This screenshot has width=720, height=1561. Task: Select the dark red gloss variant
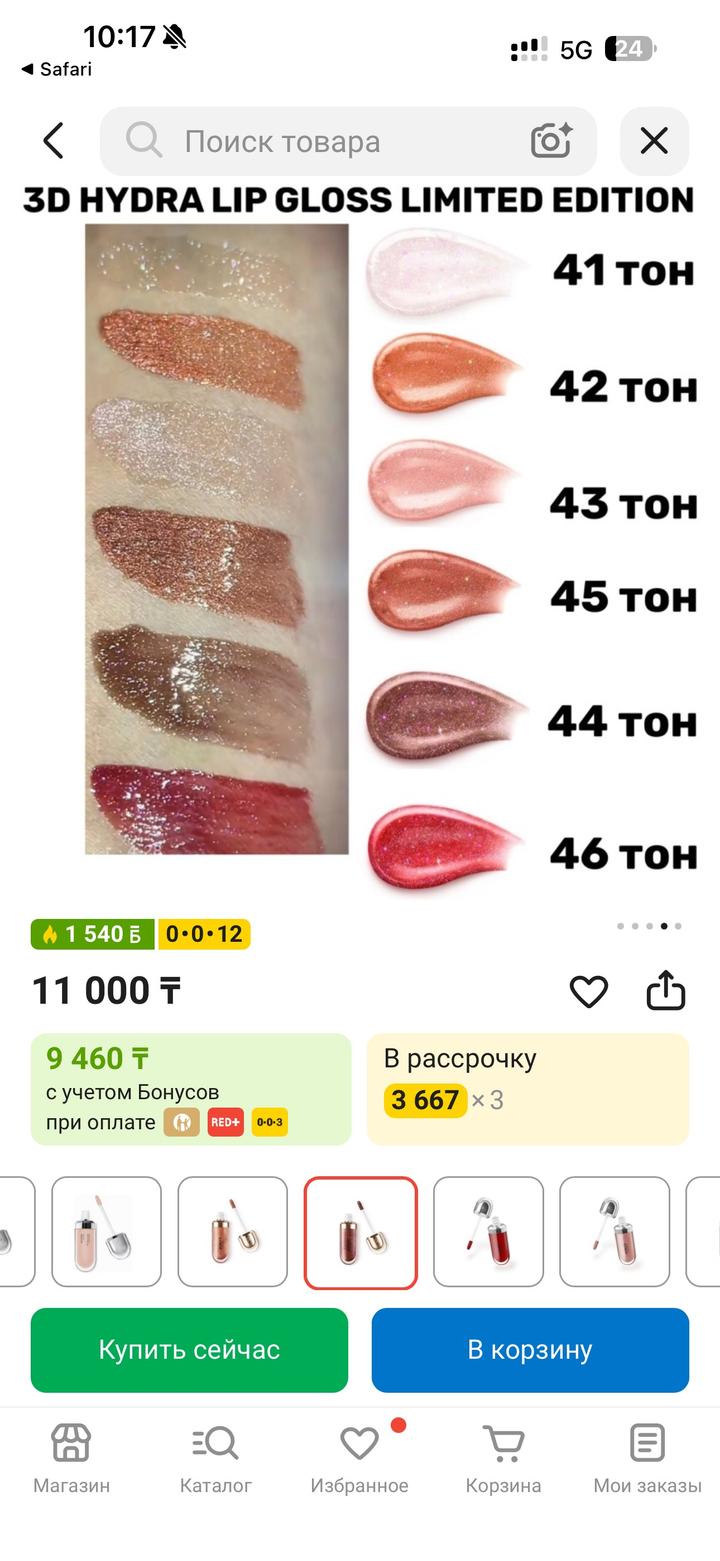[x=488, y=1232]
